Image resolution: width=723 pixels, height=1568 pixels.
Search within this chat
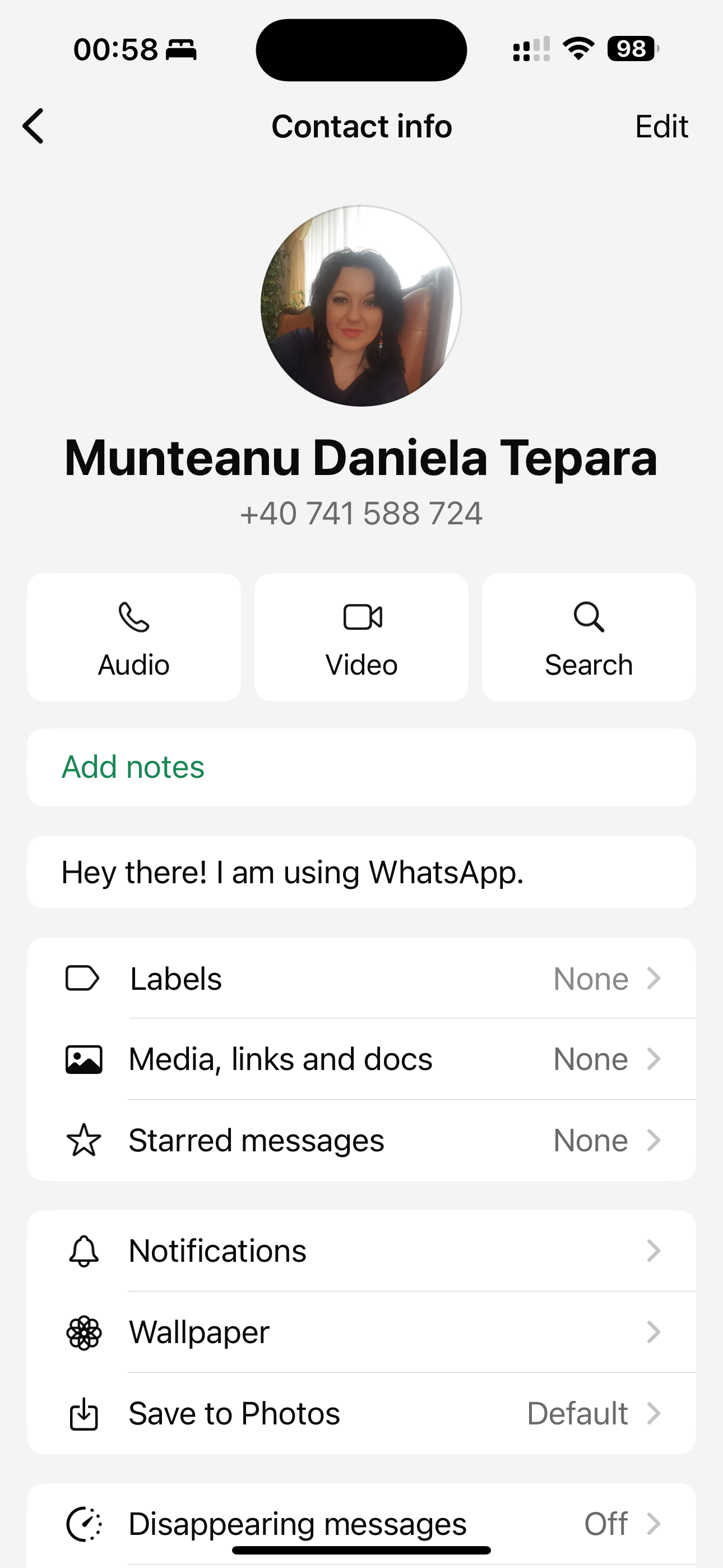[x=588, y=637]
